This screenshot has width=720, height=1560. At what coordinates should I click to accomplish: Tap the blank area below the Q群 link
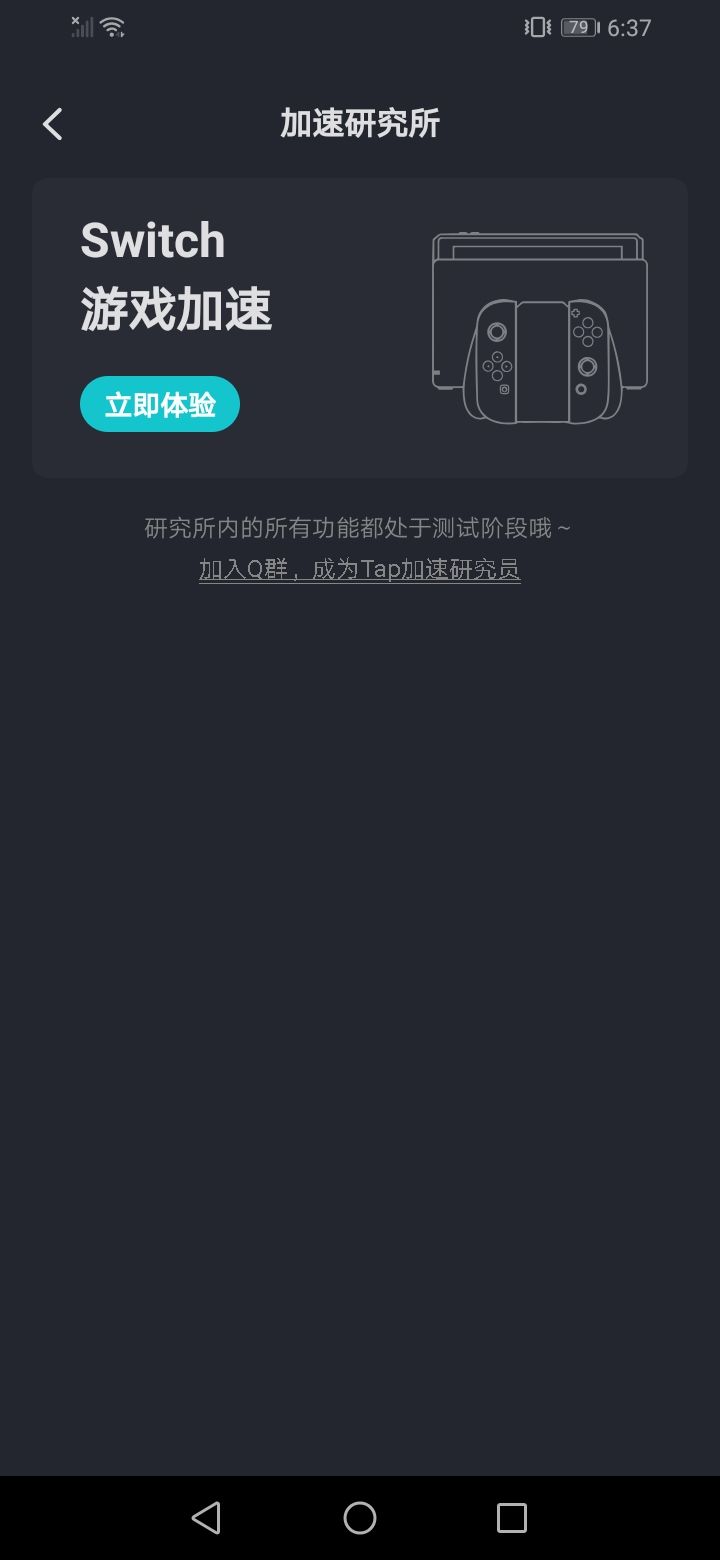pyautogui.click(x=360, y=800)
